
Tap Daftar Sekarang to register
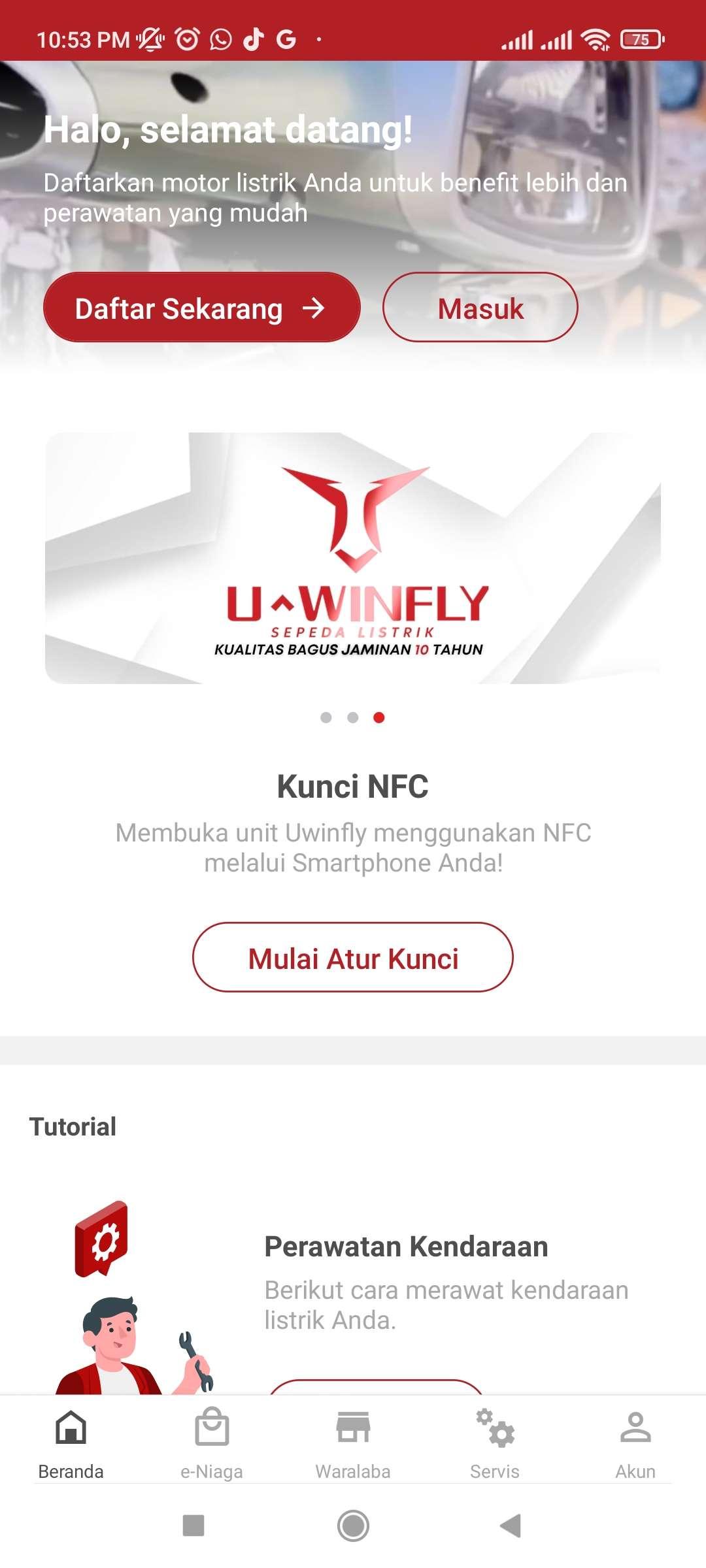(x=201, y=308)
